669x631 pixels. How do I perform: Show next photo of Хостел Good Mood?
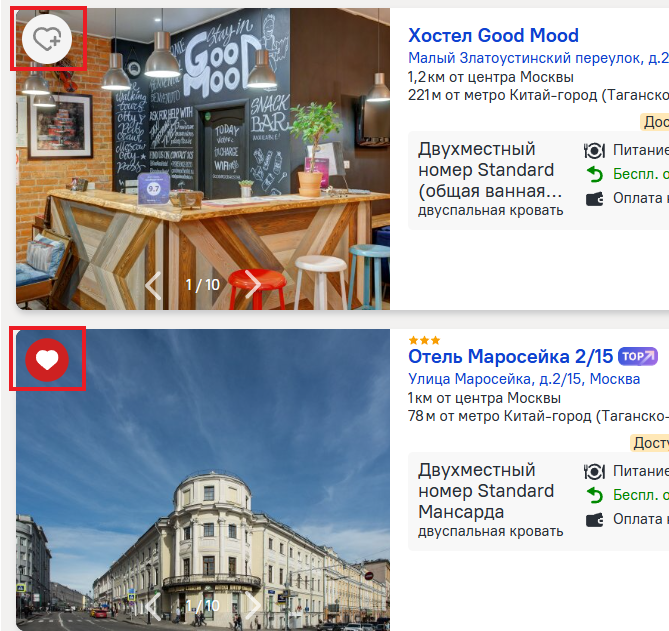[253, 285]
